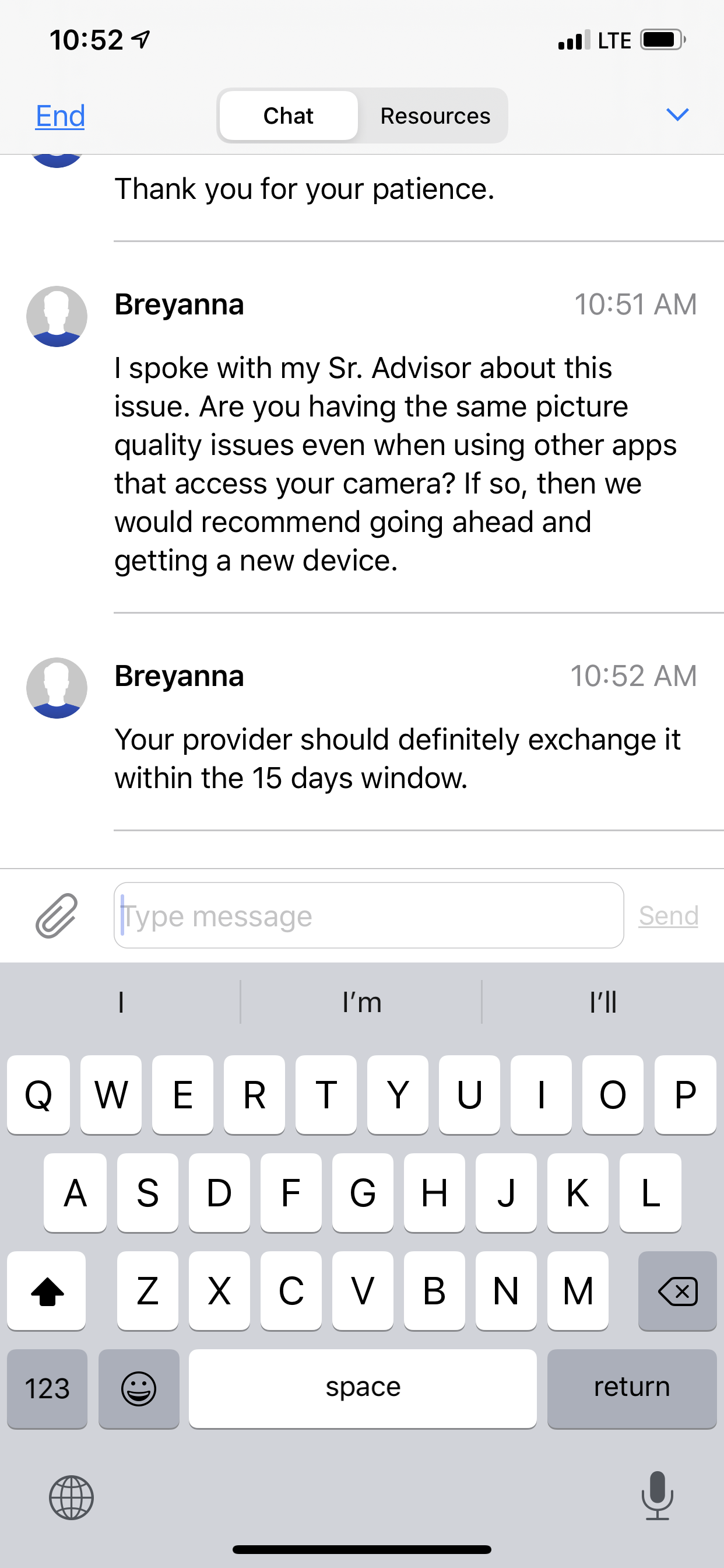This screenshot has width=724, height=1568.
Task: Focus the Type message field
Action: coord(368,915)
